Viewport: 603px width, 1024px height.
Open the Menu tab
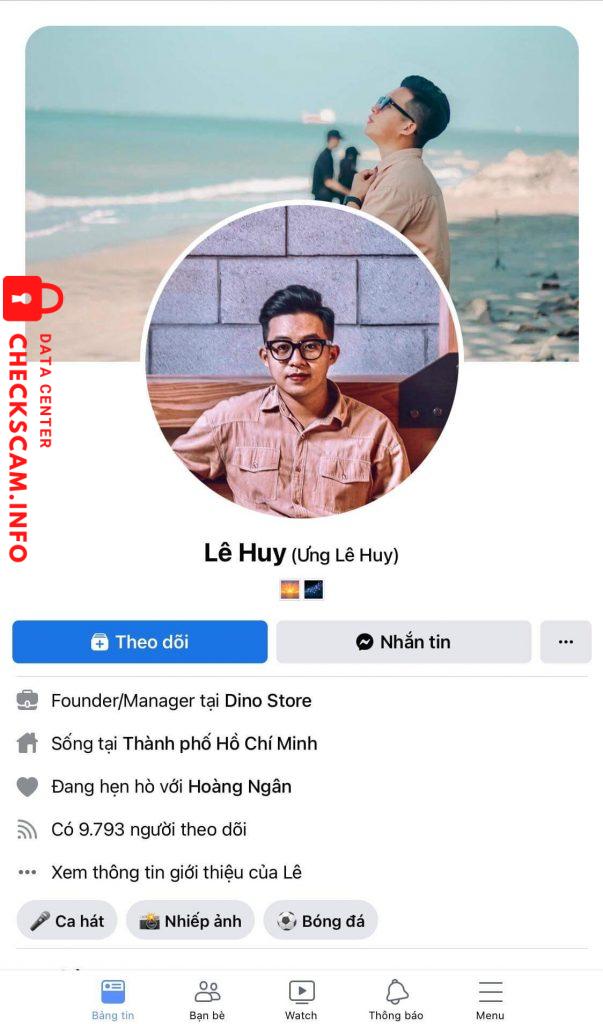point(490,999)
